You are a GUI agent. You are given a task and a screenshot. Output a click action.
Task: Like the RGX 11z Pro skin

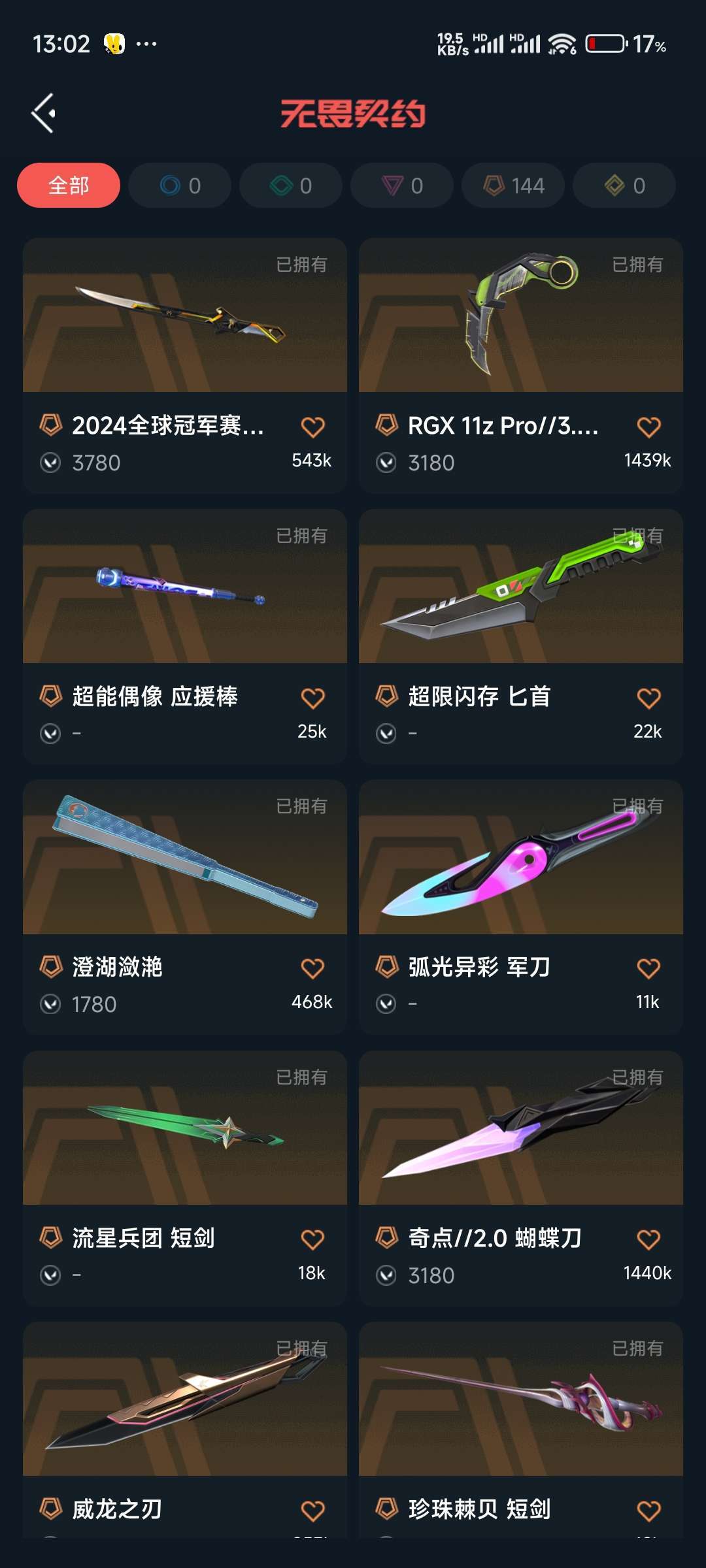click(648, 427)
